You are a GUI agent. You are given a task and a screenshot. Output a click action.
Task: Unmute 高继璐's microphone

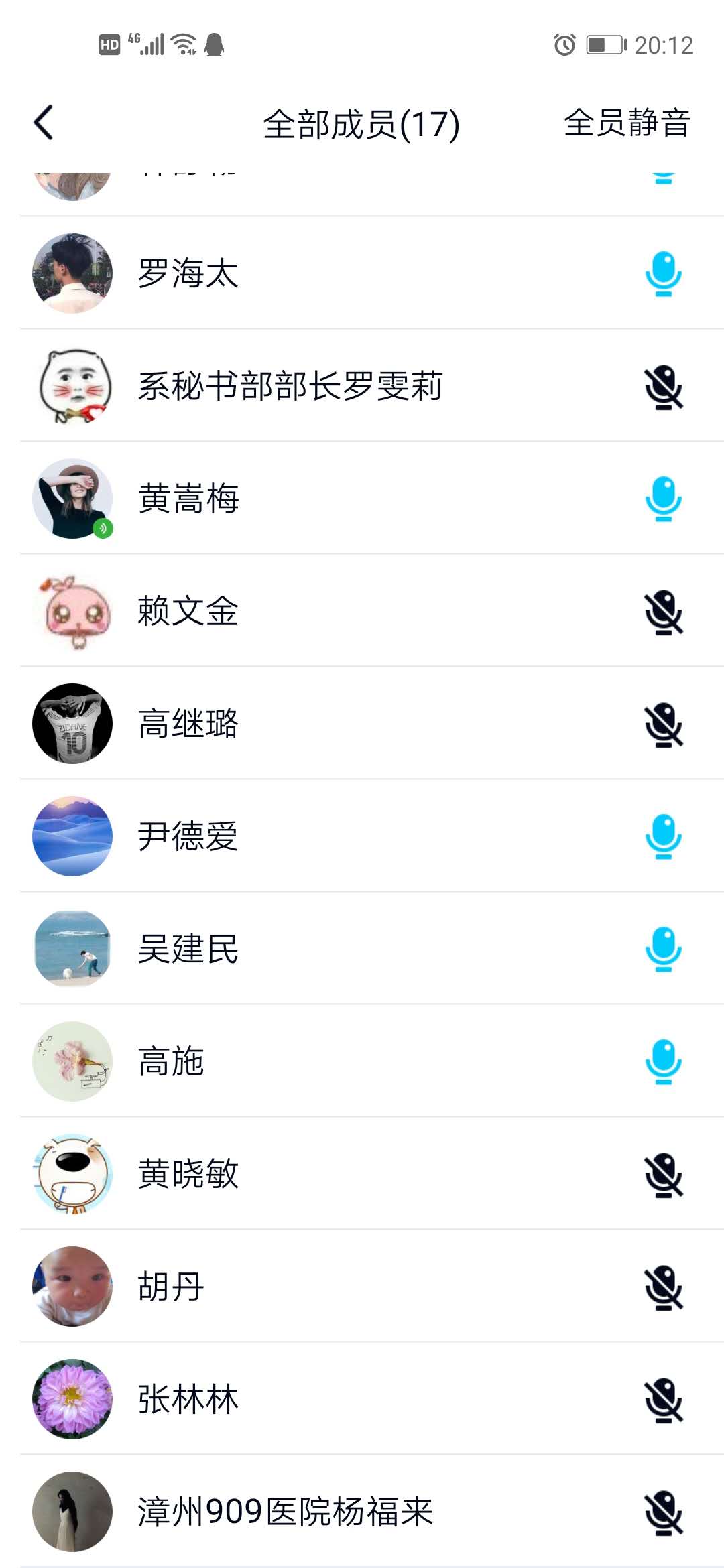click(x=663, y=724)
